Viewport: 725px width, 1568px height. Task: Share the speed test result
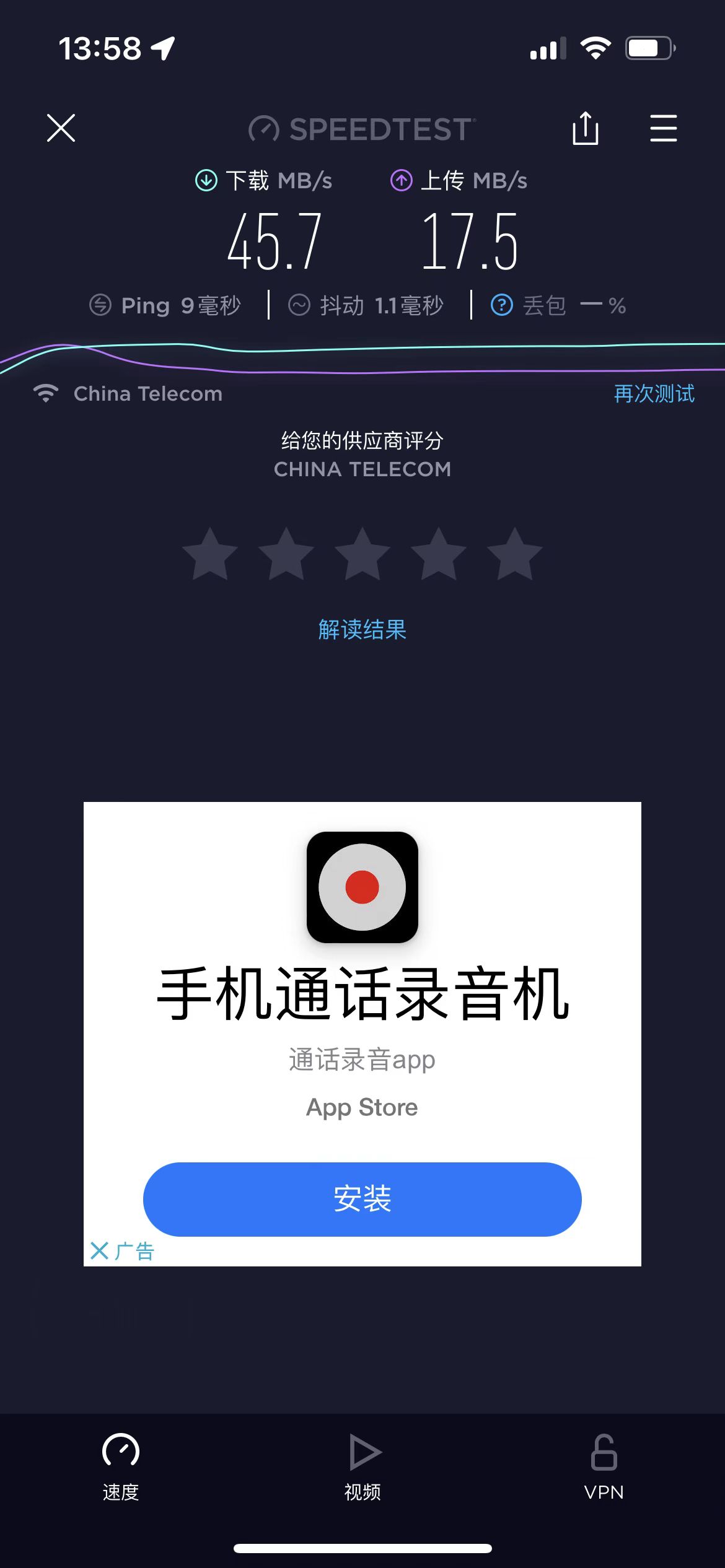[585, 128]
